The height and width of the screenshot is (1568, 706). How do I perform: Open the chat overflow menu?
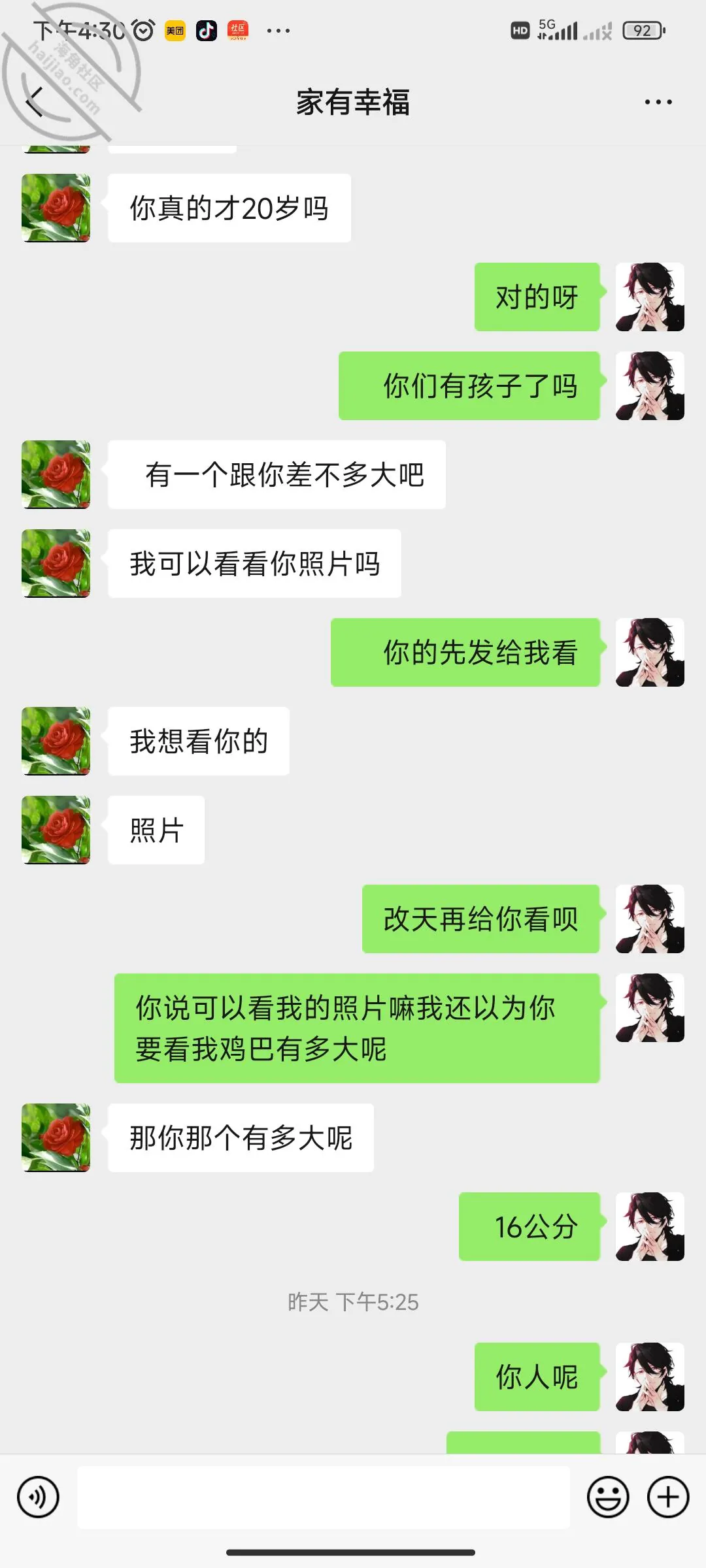pos(658,102)
